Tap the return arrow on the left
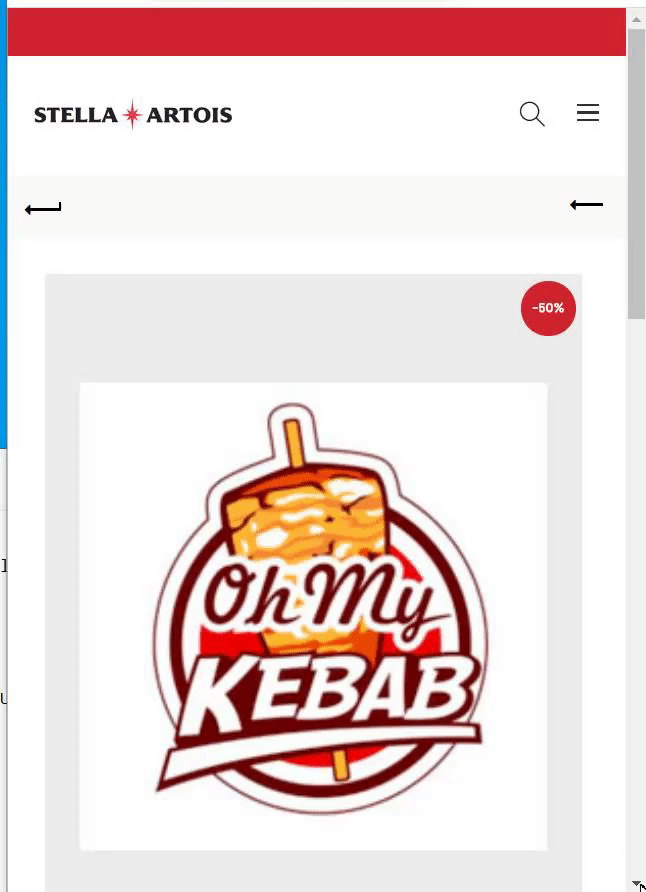This screenshot has height=892, width=646. pos(43,209)
